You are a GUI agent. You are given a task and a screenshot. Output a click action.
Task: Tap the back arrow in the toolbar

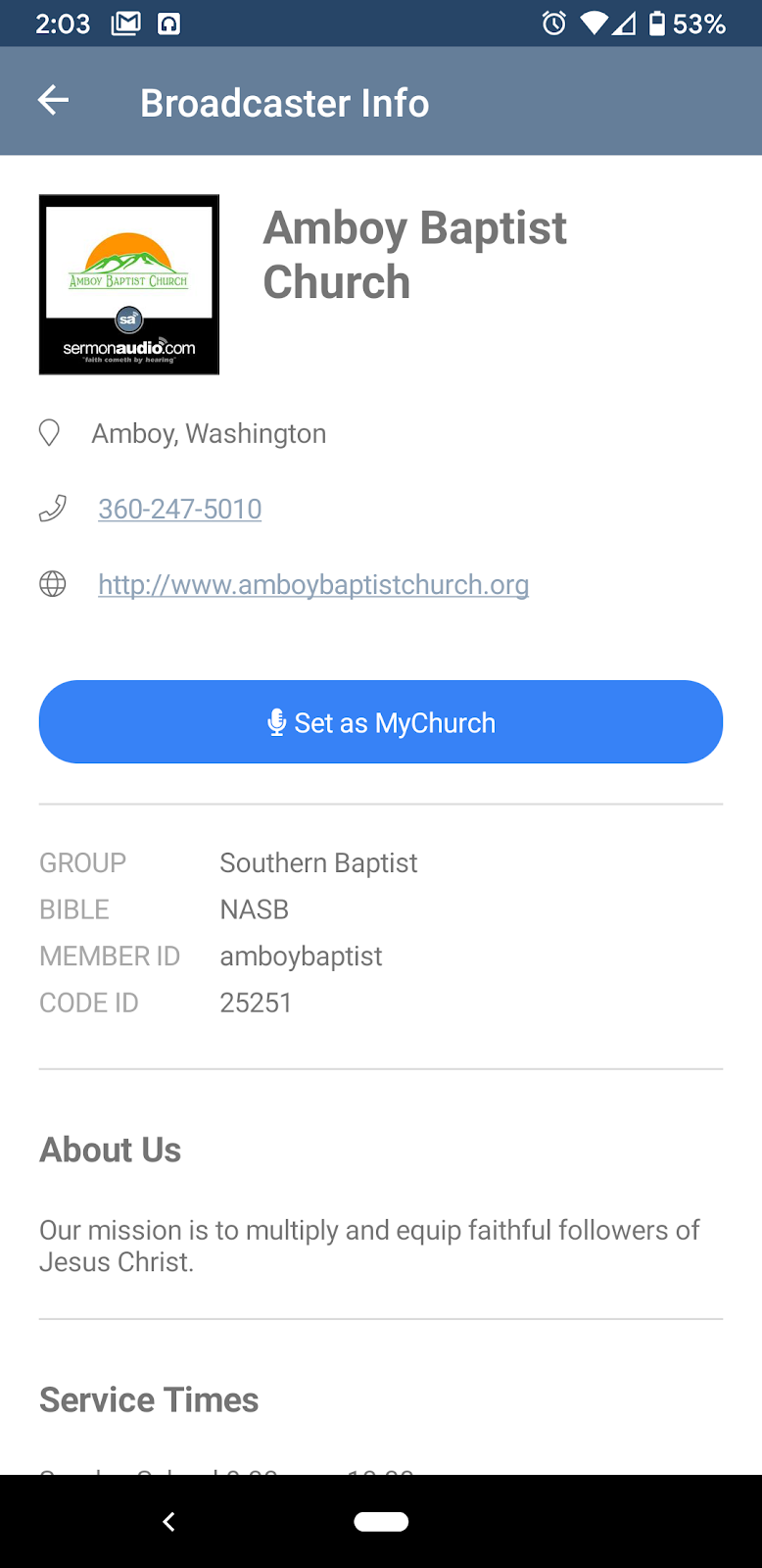[x=54, y=100]
